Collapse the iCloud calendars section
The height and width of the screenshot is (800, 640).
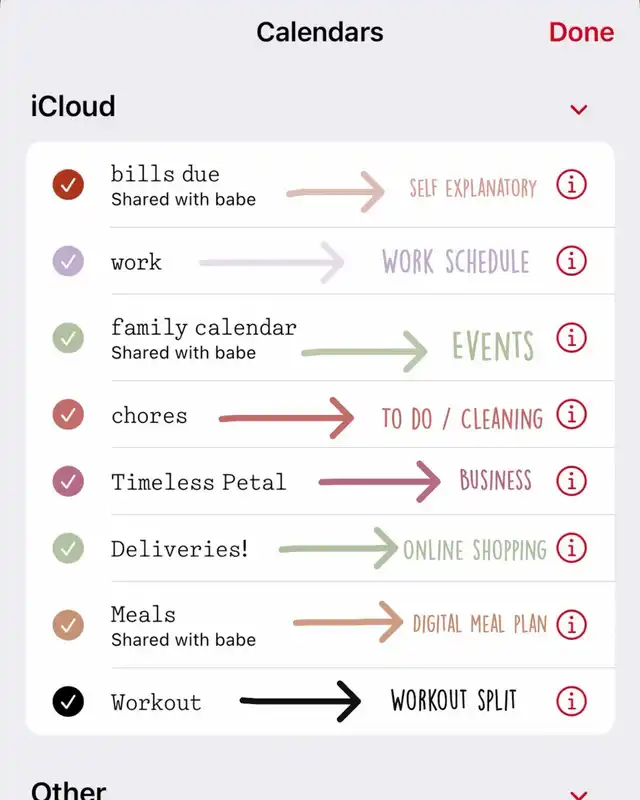click(x=578, y=109)
